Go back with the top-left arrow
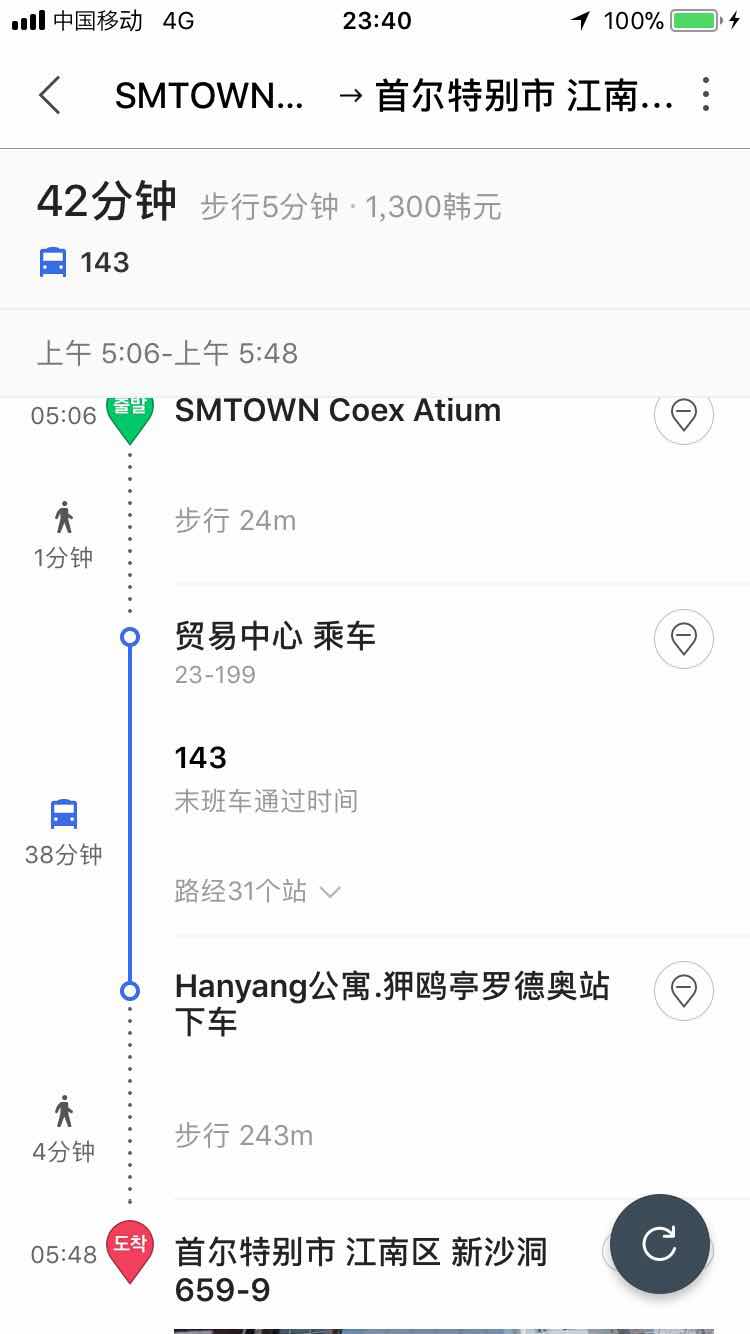This screenshot has width=750, height=1334. pos(50,96)
